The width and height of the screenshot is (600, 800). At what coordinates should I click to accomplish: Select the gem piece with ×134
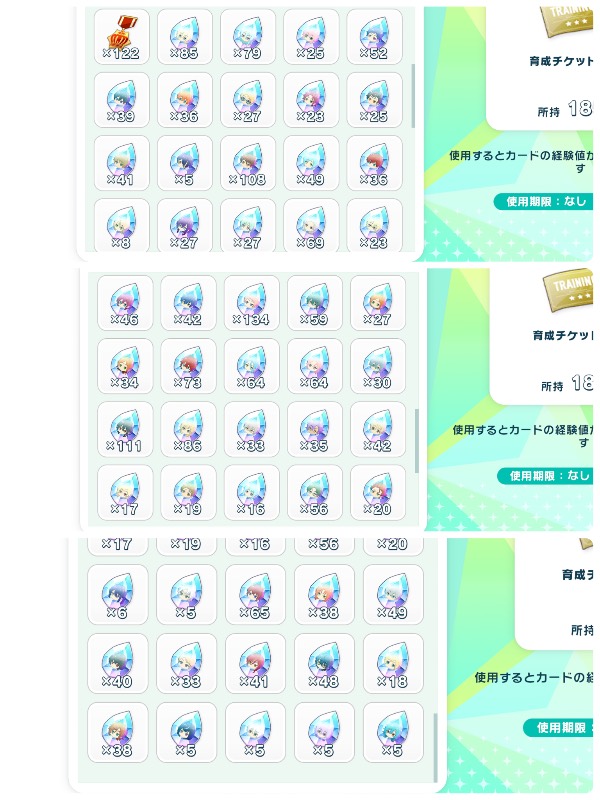tap(252, 303)
